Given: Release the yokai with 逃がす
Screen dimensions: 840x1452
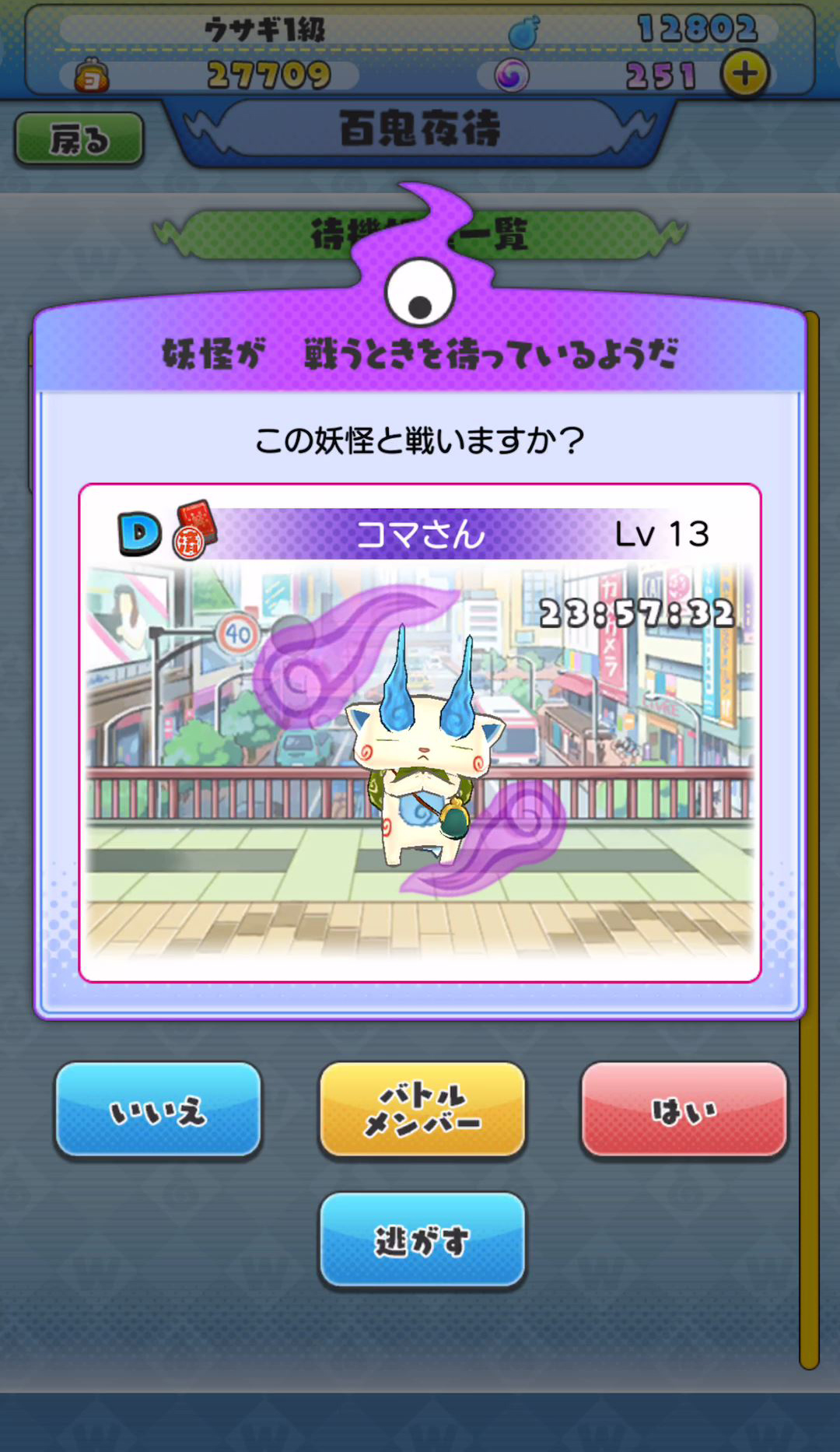Looking at the screenshot, I should [x=422, y=1240].
